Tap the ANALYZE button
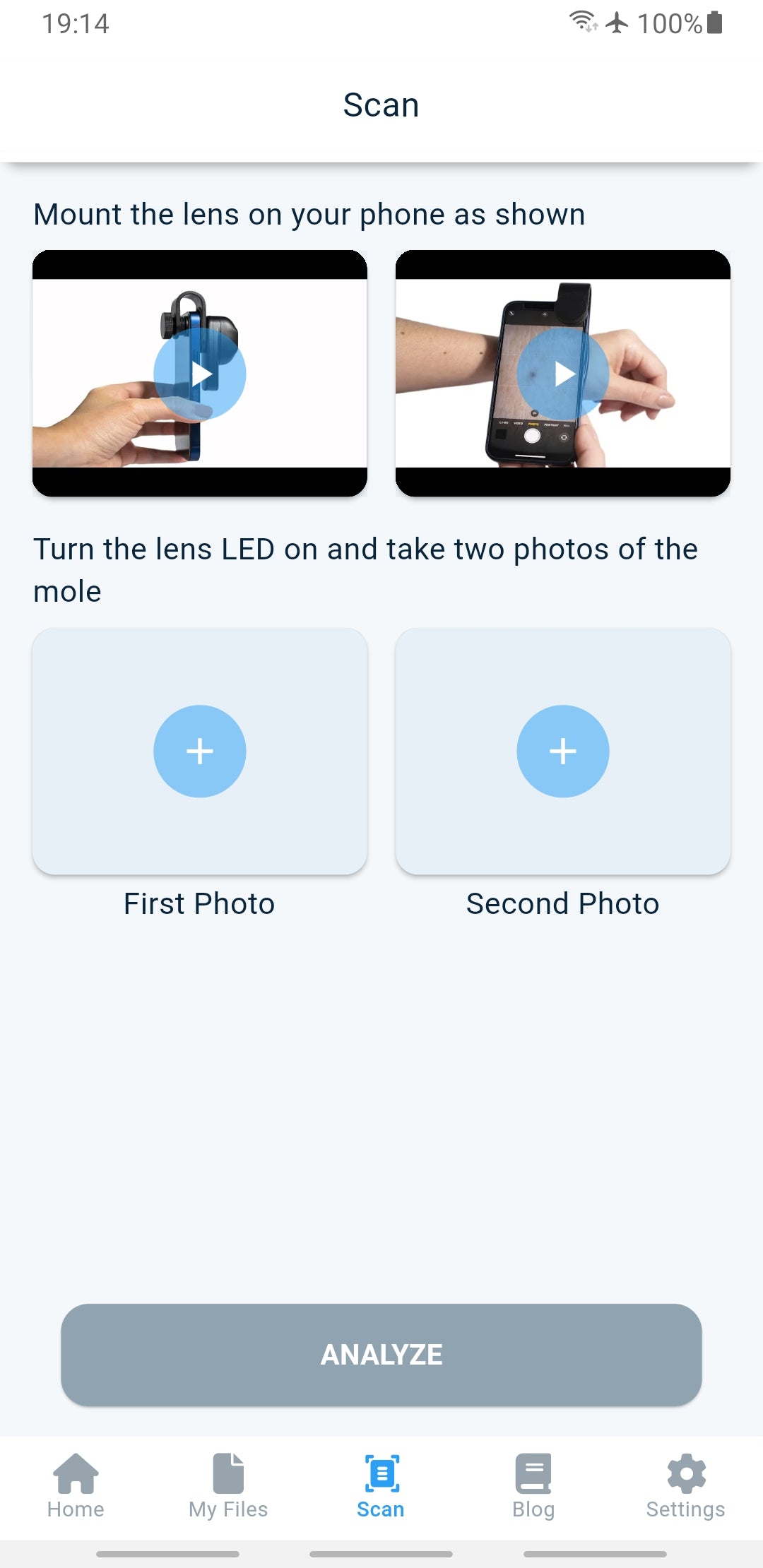 point(381,1355)
